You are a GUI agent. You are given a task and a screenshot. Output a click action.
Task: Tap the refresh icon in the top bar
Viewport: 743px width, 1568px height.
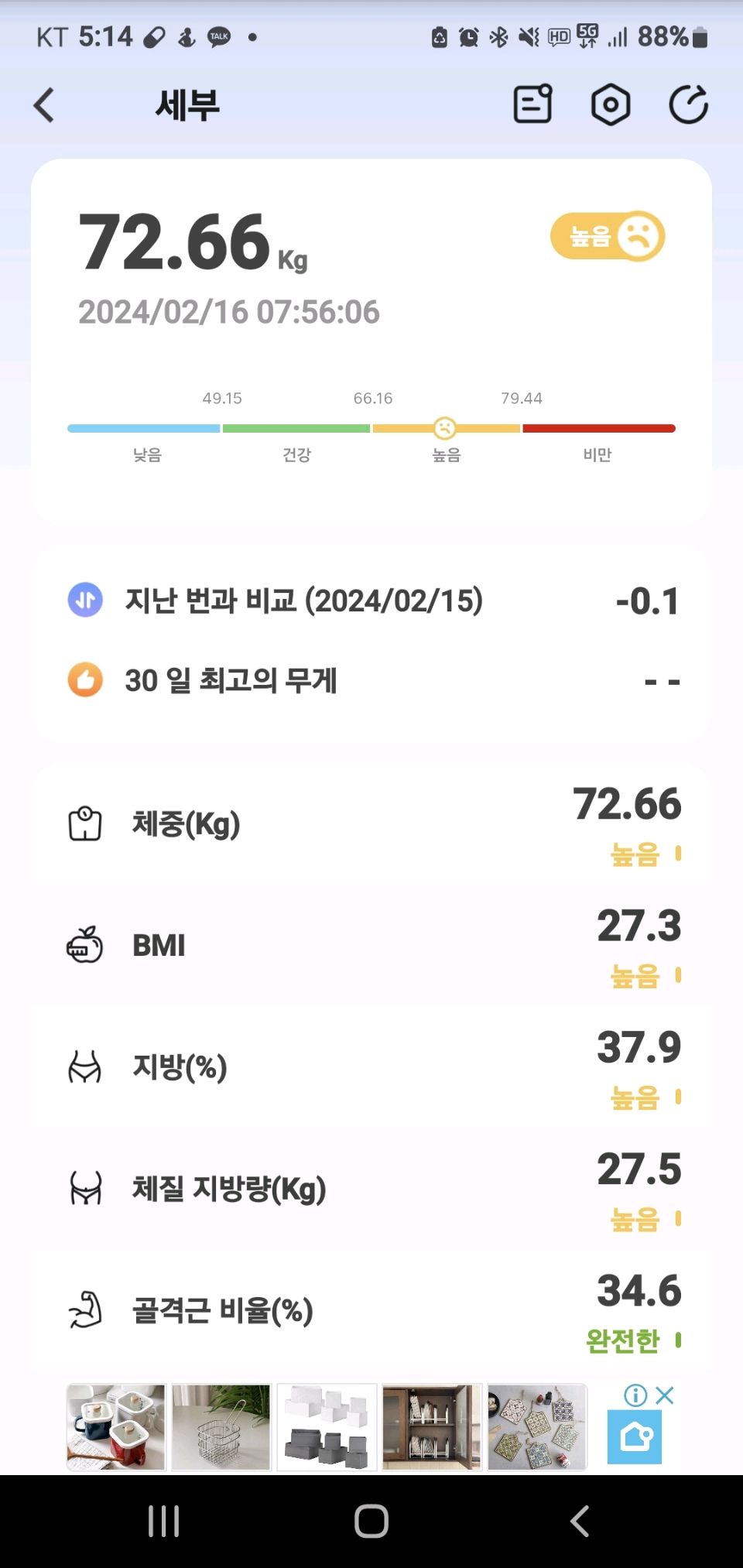[x=689, y=104]
